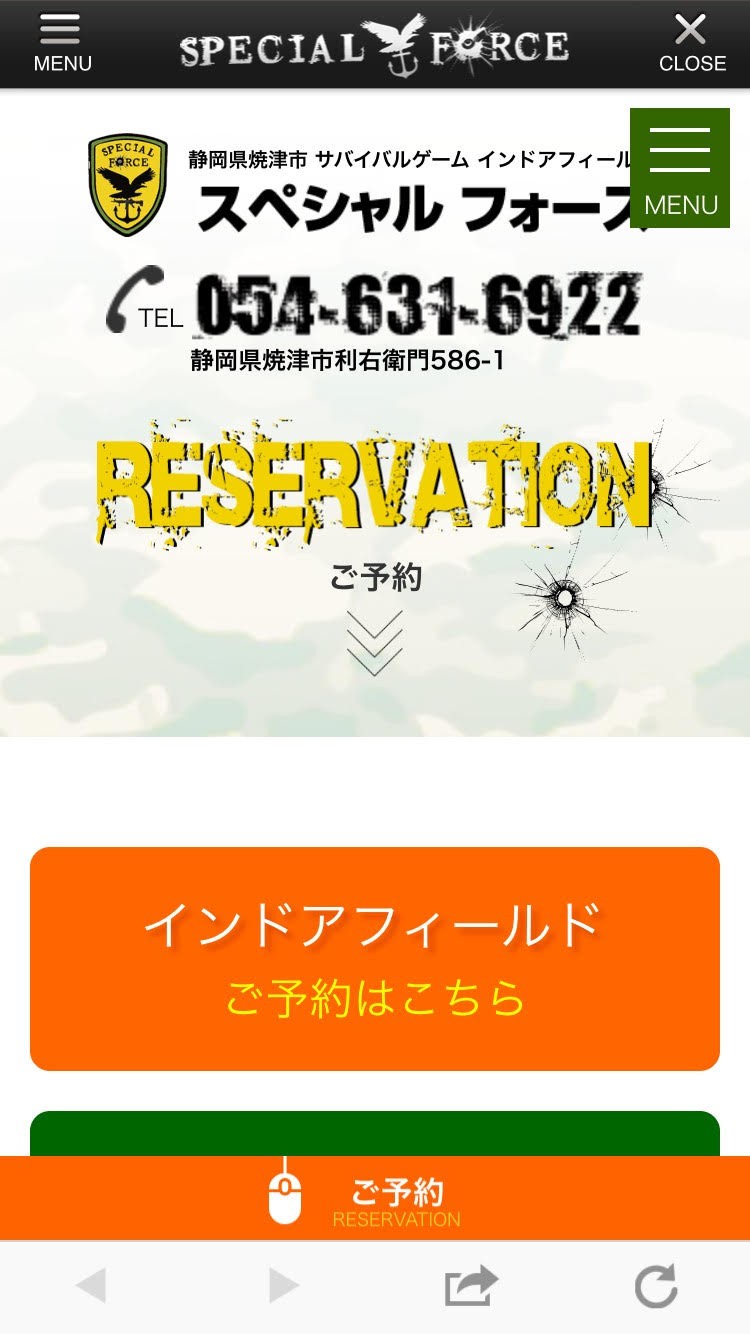Go forward to next page
This screenshot has height=1334, width=750.
(284, 1286)
